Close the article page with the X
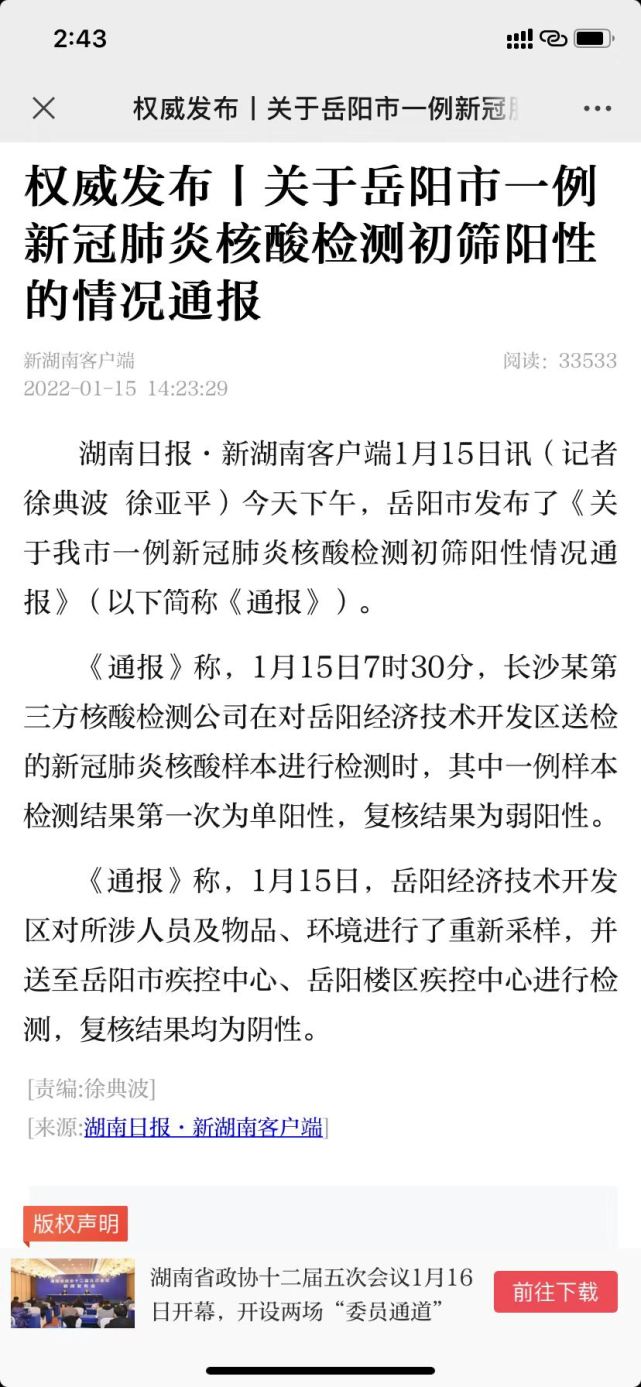This screenshot has height=1387, width=641. pyautogui.click(x=44, y=108)
